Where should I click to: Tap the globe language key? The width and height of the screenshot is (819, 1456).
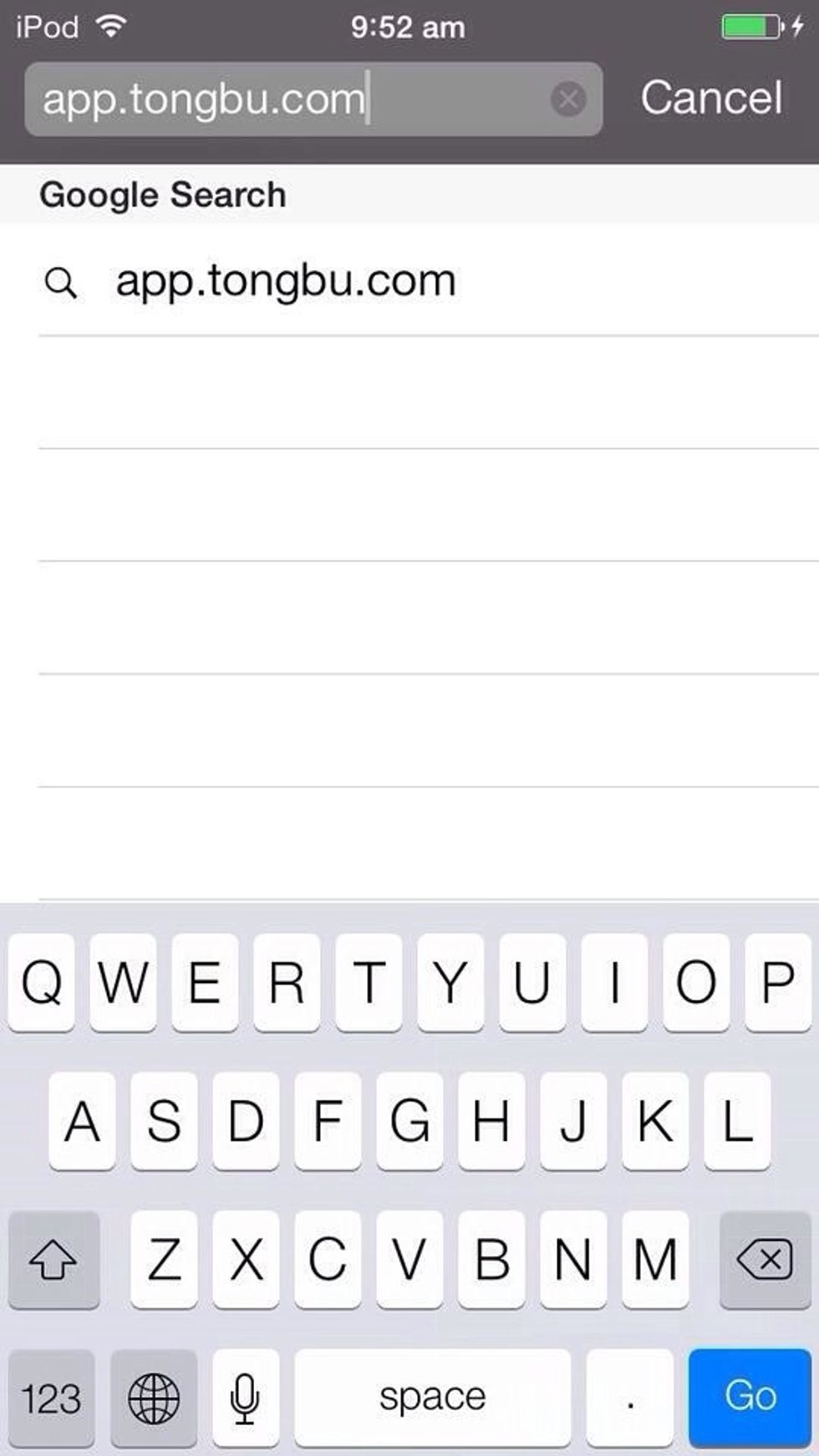[x=154, y=1397]
